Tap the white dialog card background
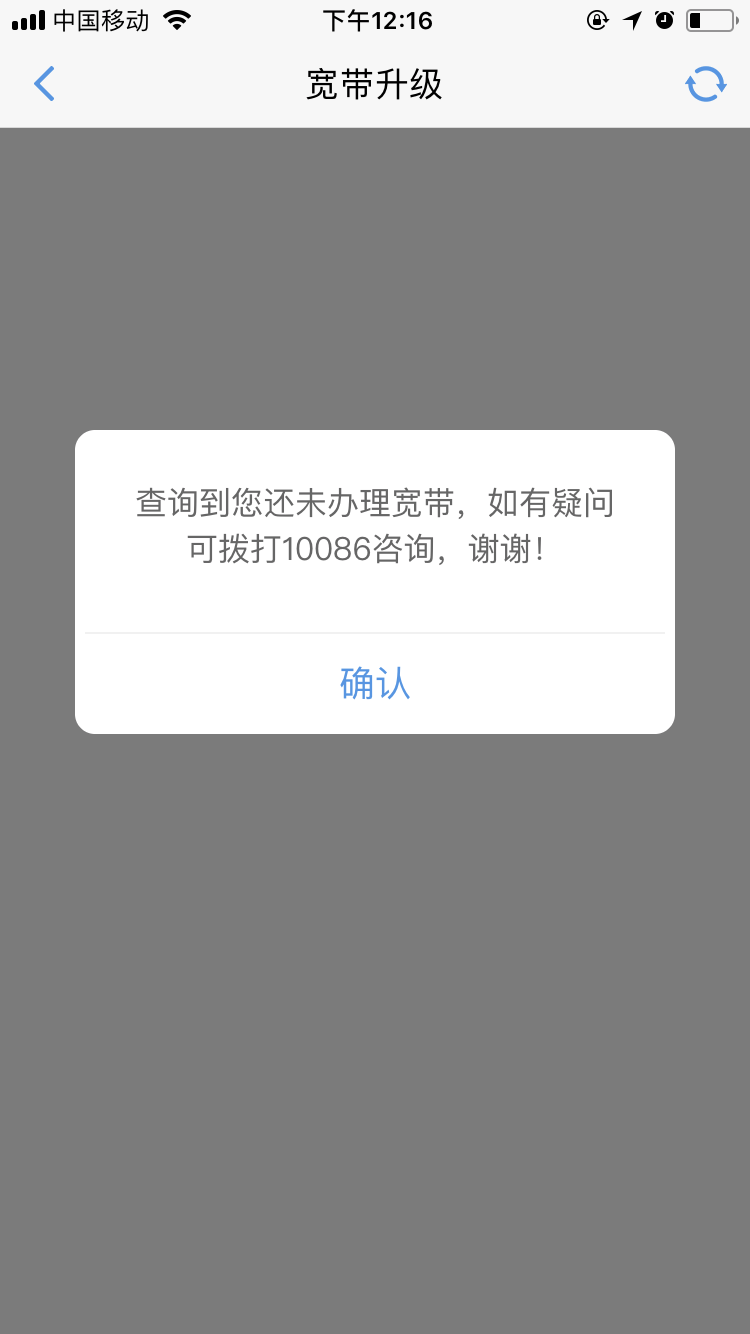 [375, 600]
